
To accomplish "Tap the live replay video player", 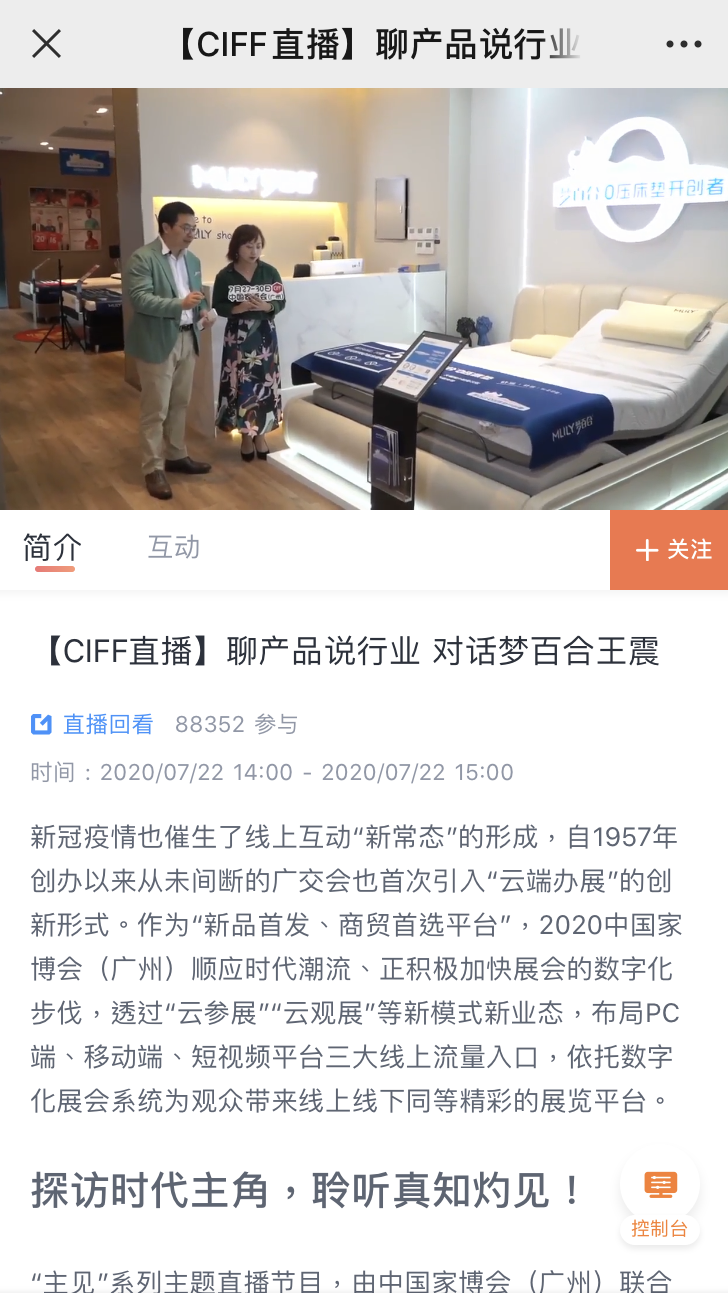I will [x=364, y=298].
